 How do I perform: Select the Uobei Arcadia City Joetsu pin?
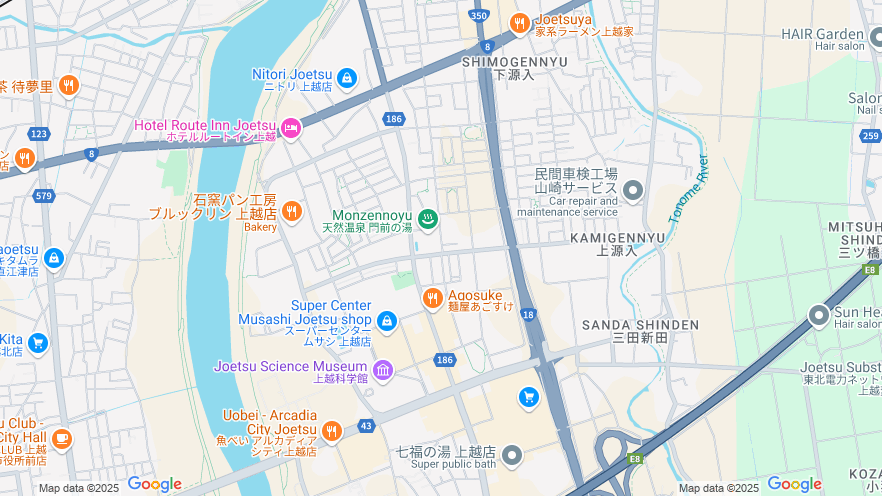[332, 431]
